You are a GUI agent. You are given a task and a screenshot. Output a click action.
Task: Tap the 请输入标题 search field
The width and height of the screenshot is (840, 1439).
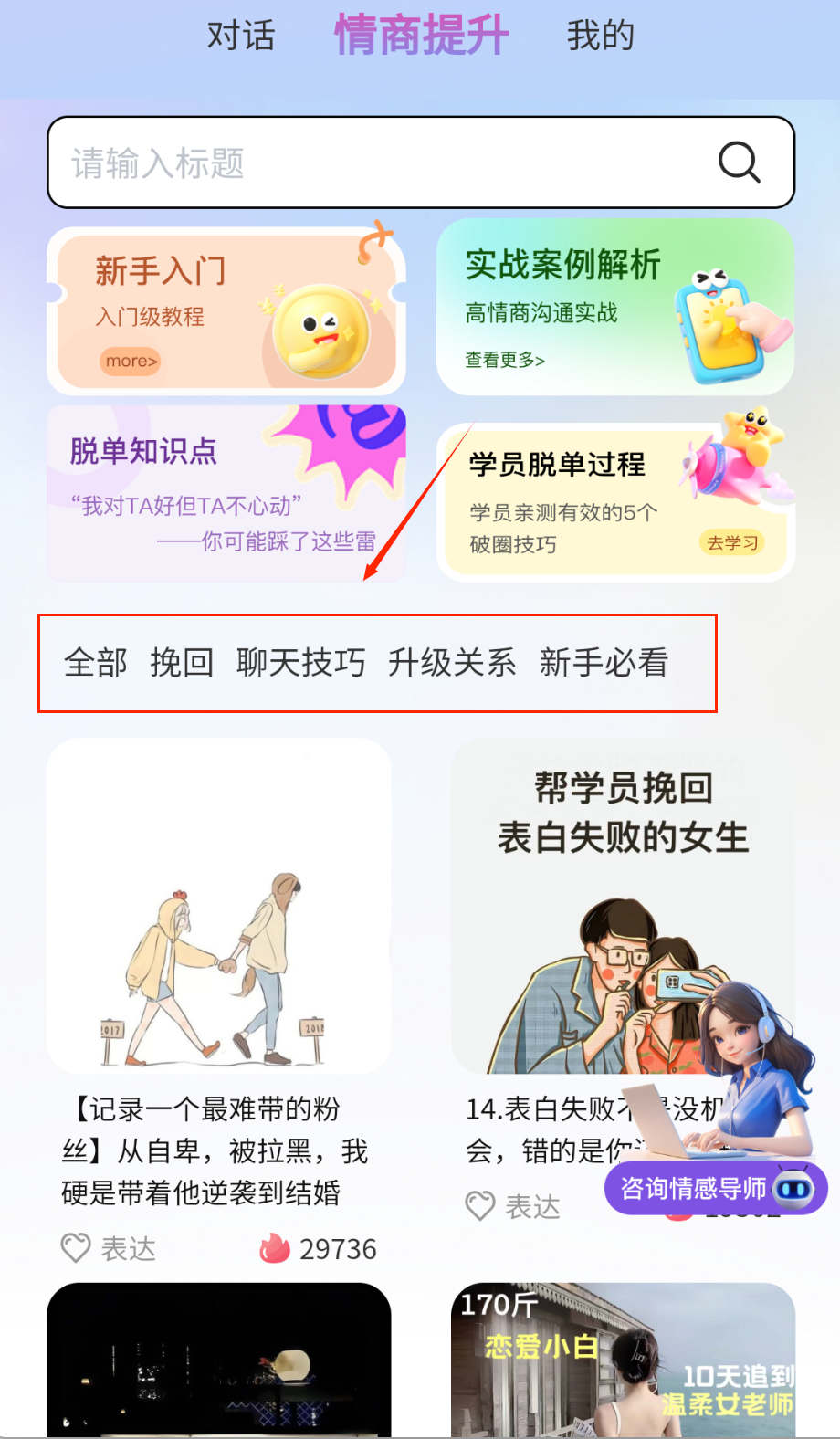[x=365, y=163]
